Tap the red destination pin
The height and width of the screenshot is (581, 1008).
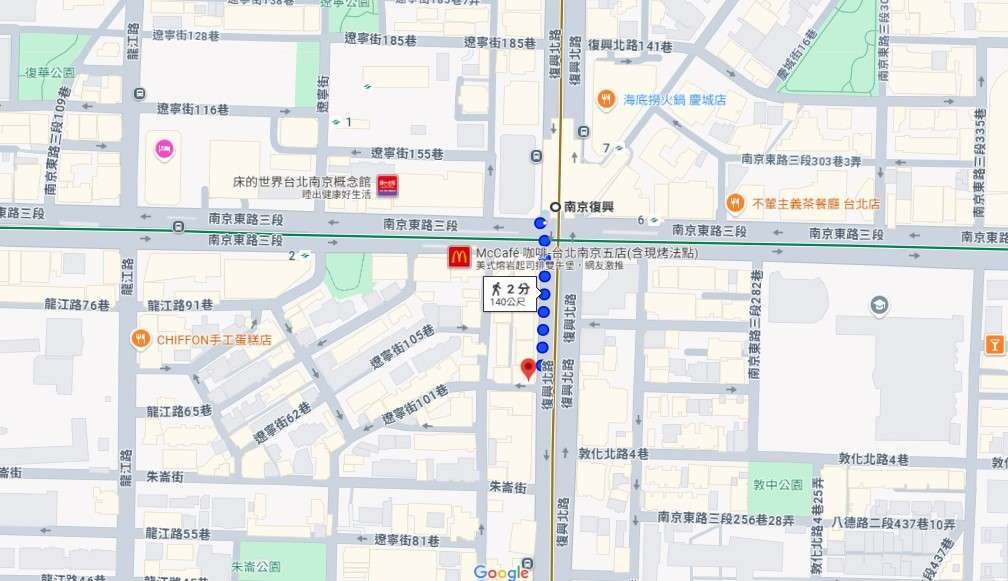(528, 368)
